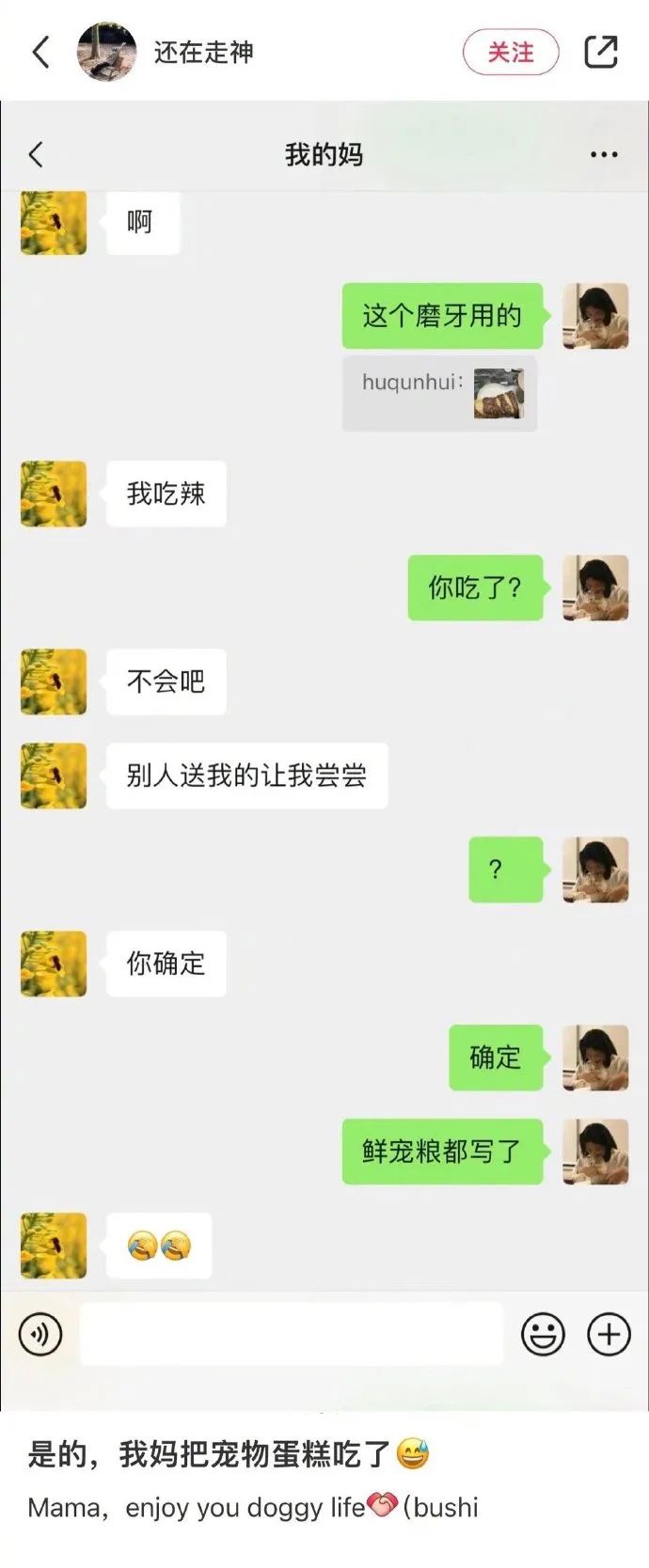Open the chat screenshot image full screen

[x=324, y=752]
